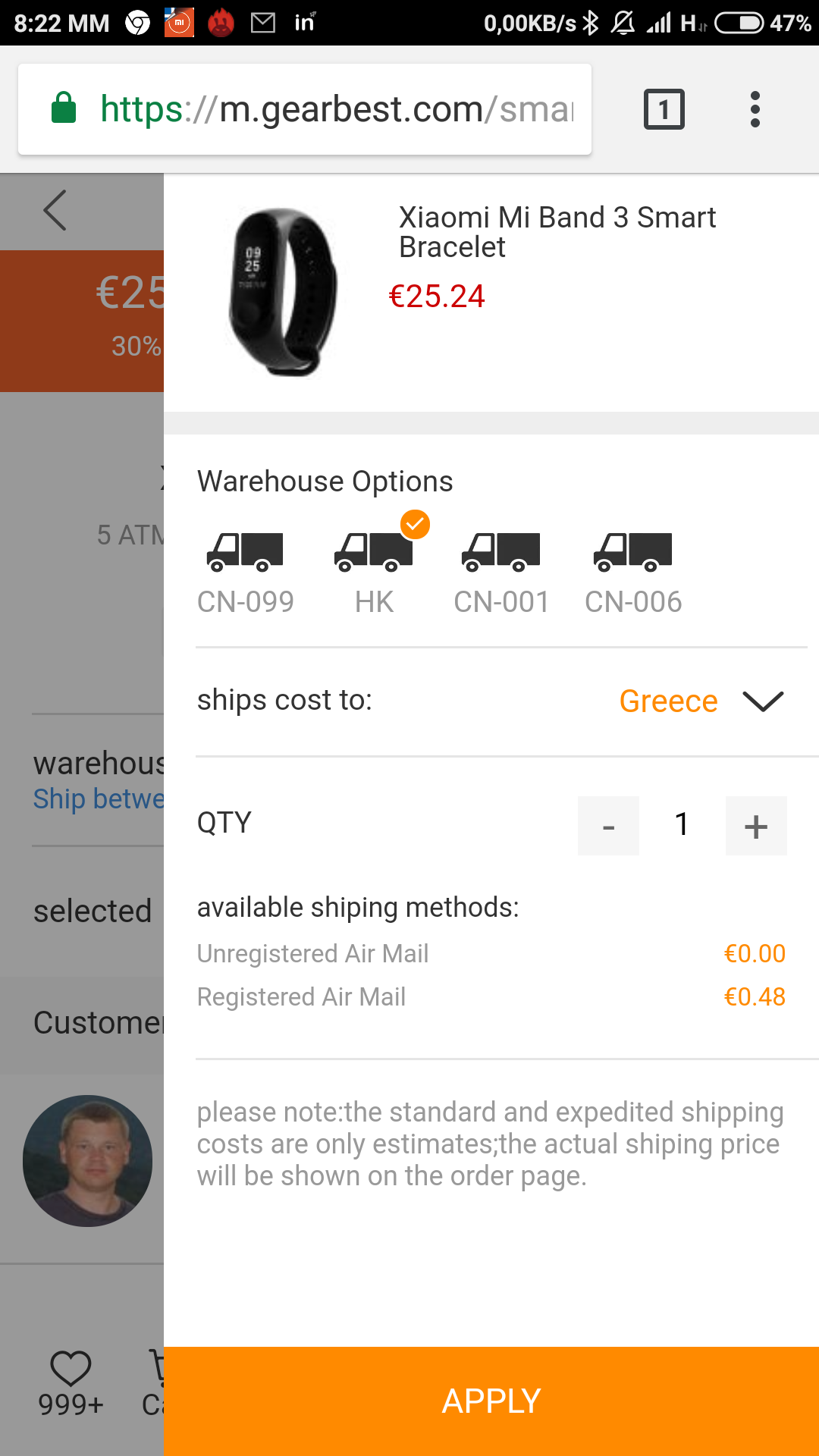Image resolution: width=819 pixels, height=1456 pixels.
Task: Select the CN-099 warehouse option
Action: pyautogui.click(x=245, y=570)
